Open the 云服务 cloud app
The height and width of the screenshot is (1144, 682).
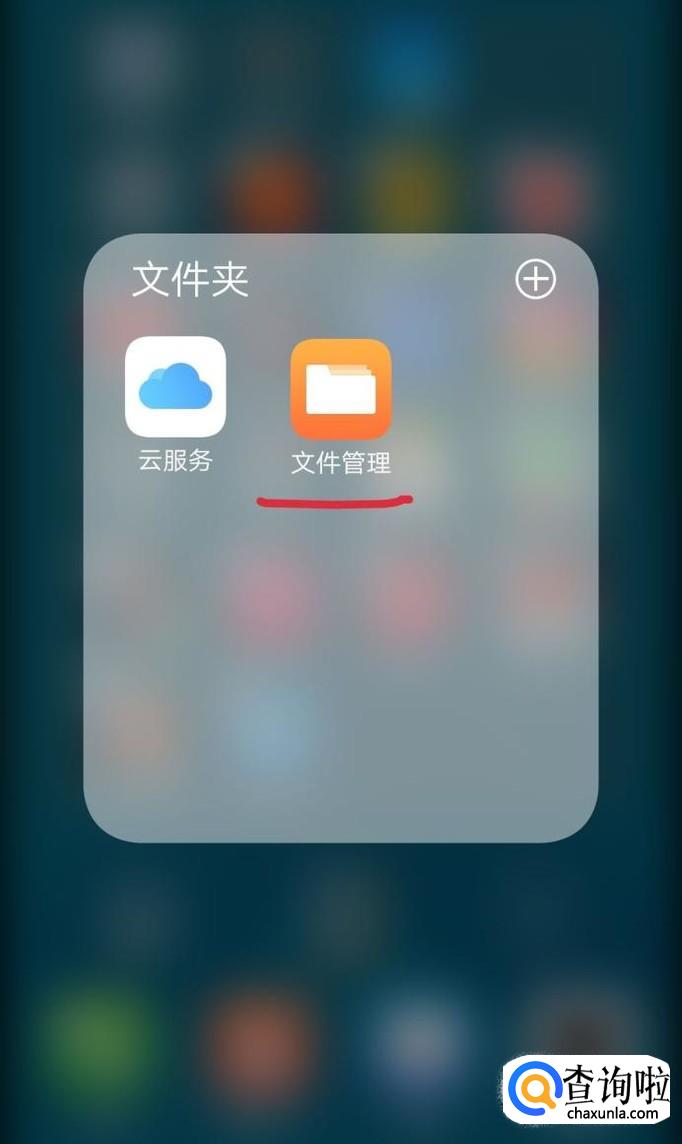coord(175,387)
